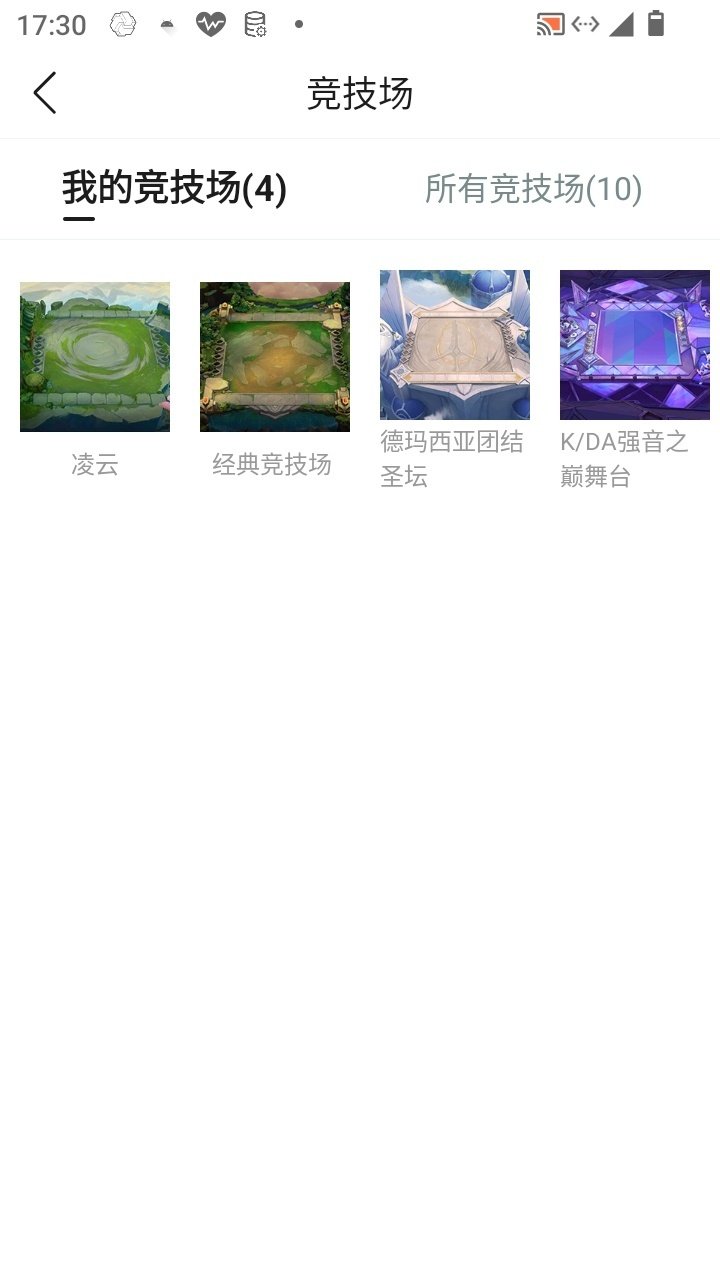720x1280 pixels.
Task: Open the K/DA强音之巅舞台 arena image
Action: point(634,344)
